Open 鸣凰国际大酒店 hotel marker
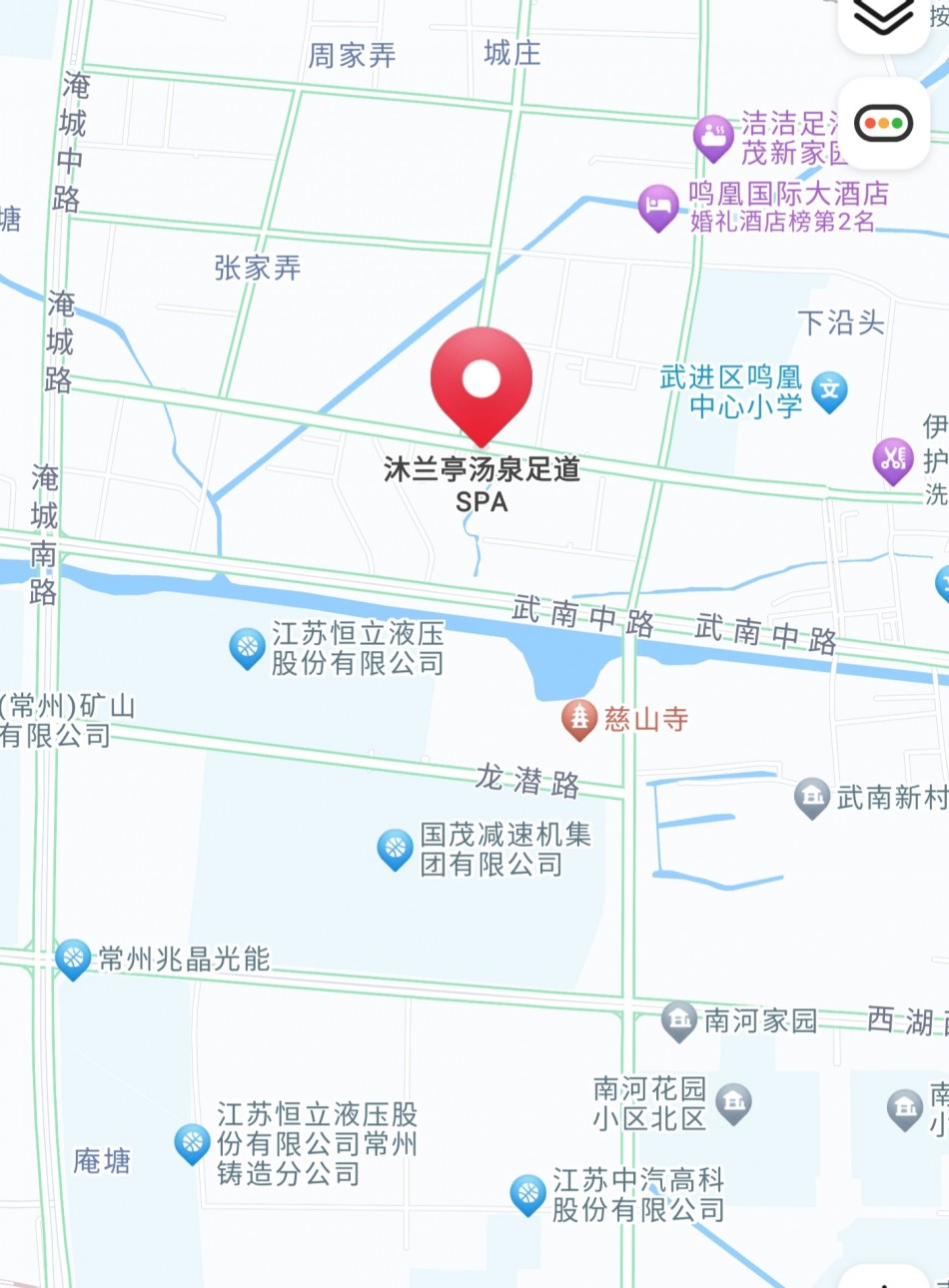The image size is (949, 1288). pos(658,207)
